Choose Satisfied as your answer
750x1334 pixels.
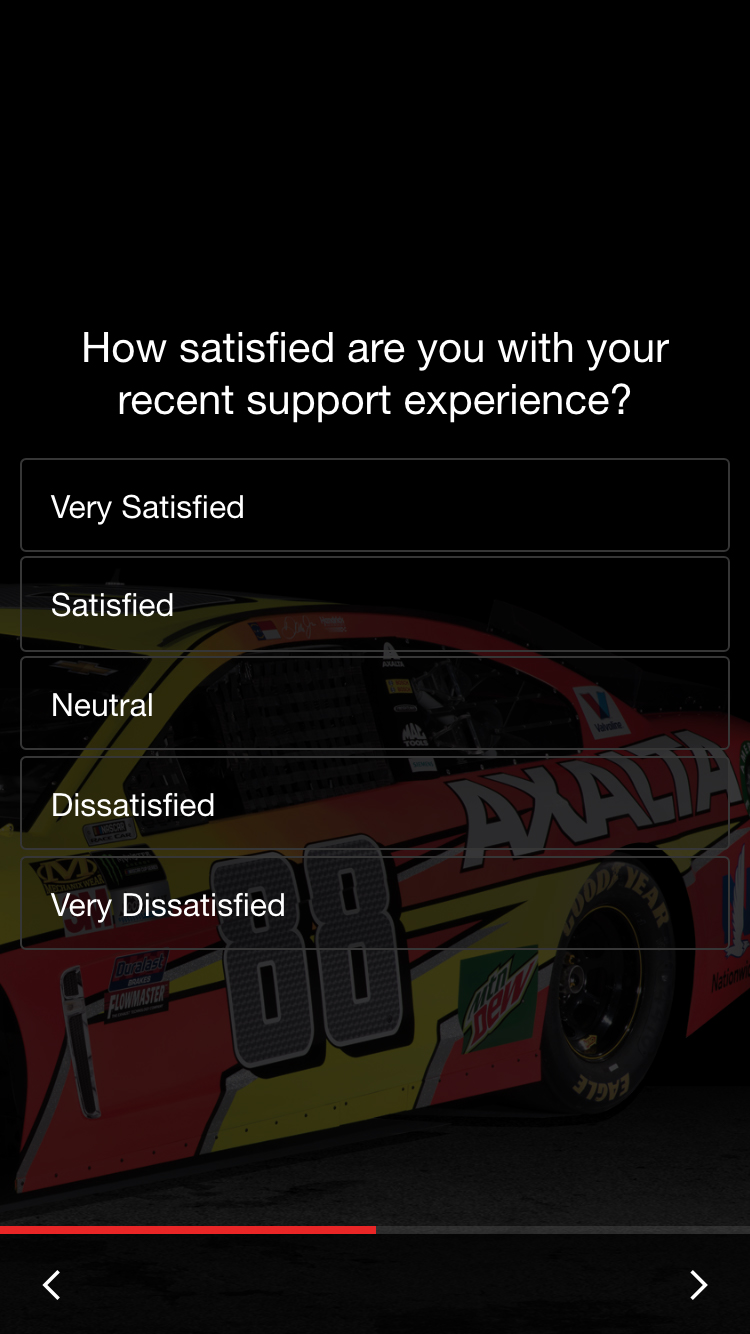[x=374, y=605]
